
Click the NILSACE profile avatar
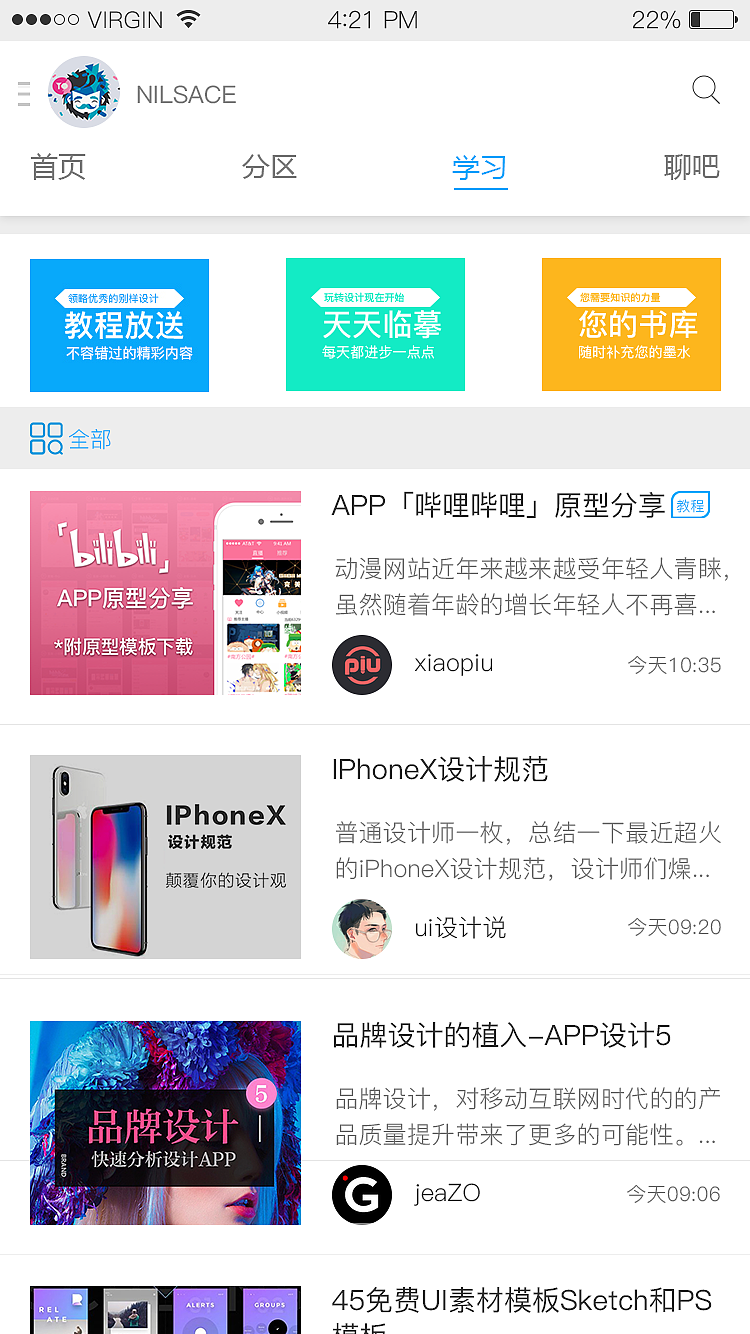84,92
